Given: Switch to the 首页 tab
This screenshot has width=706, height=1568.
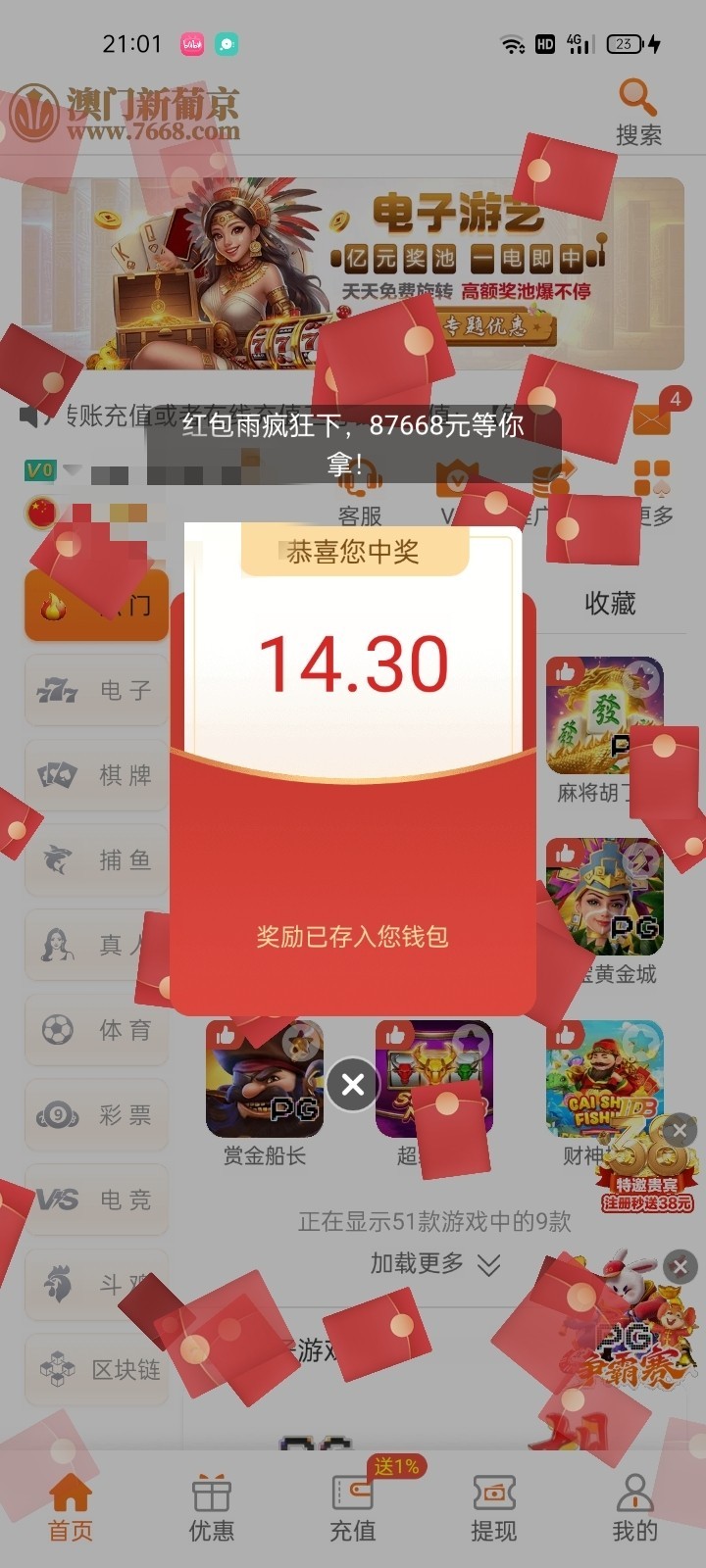Looking at the screenshot, I should click(71, 1507).
